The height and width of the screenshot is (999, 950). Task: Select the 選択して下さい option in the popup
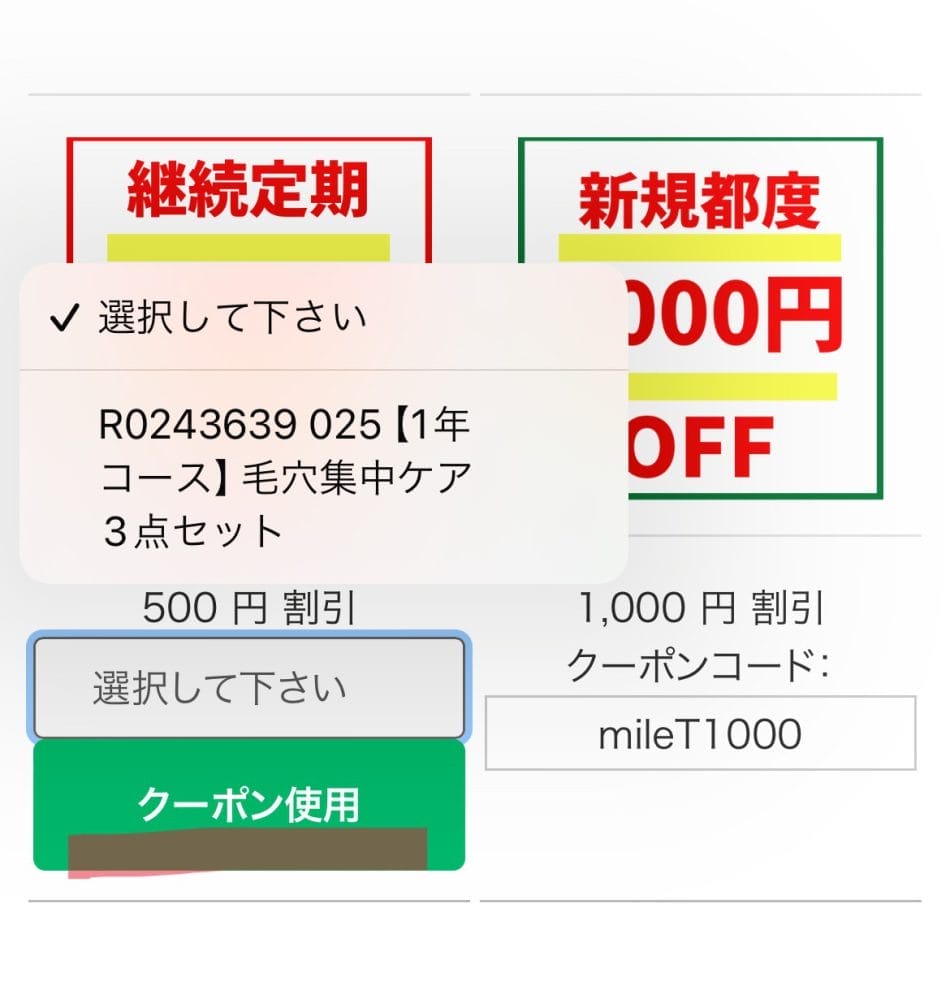tap(230, 318)
